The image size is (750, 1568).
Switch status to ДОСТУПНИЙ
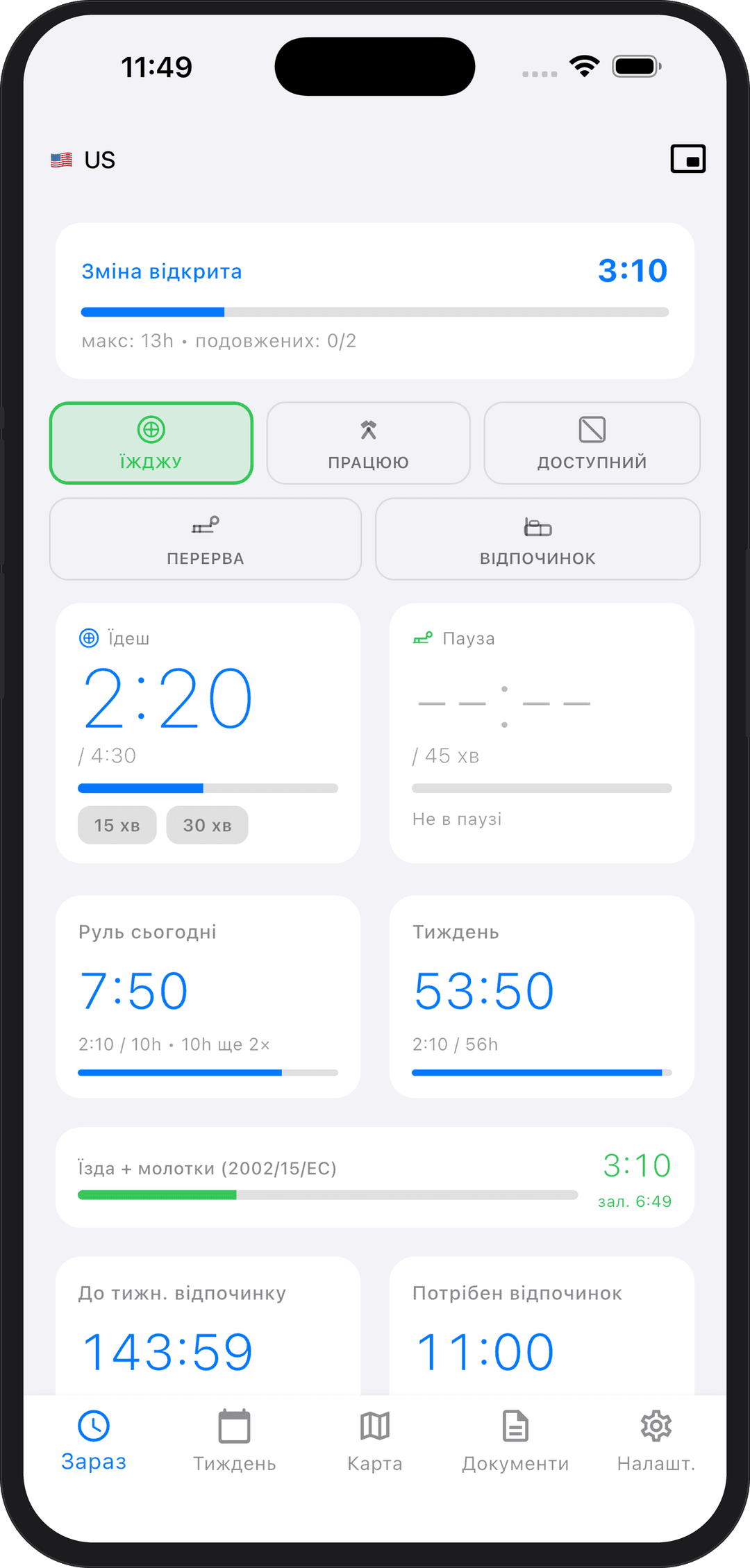(x=592, y=443)
